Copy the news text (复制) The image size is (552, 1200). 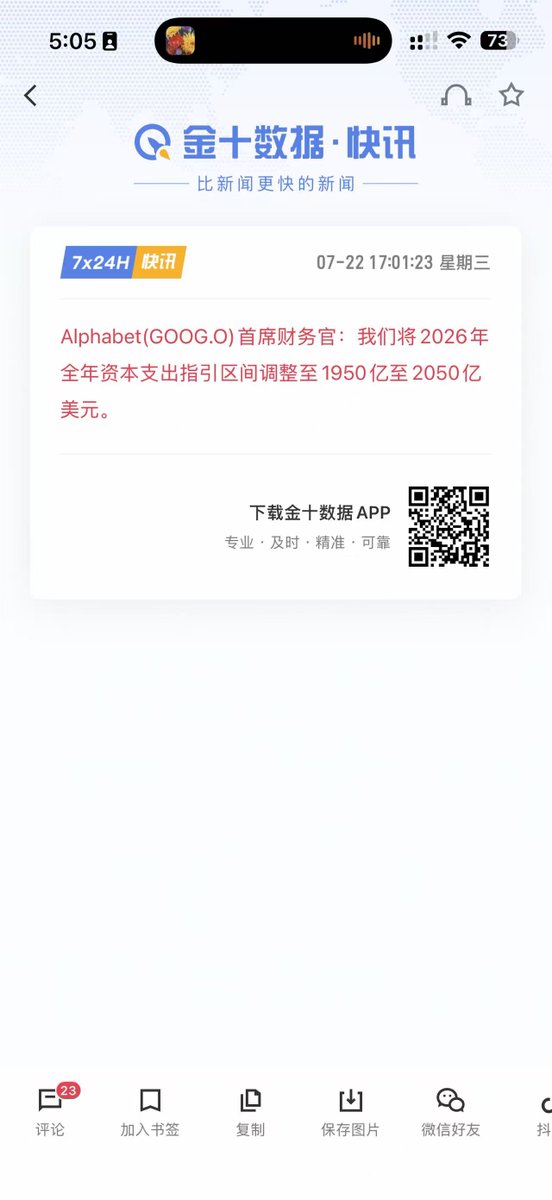pyautogui.click(x=250, y=1112)
